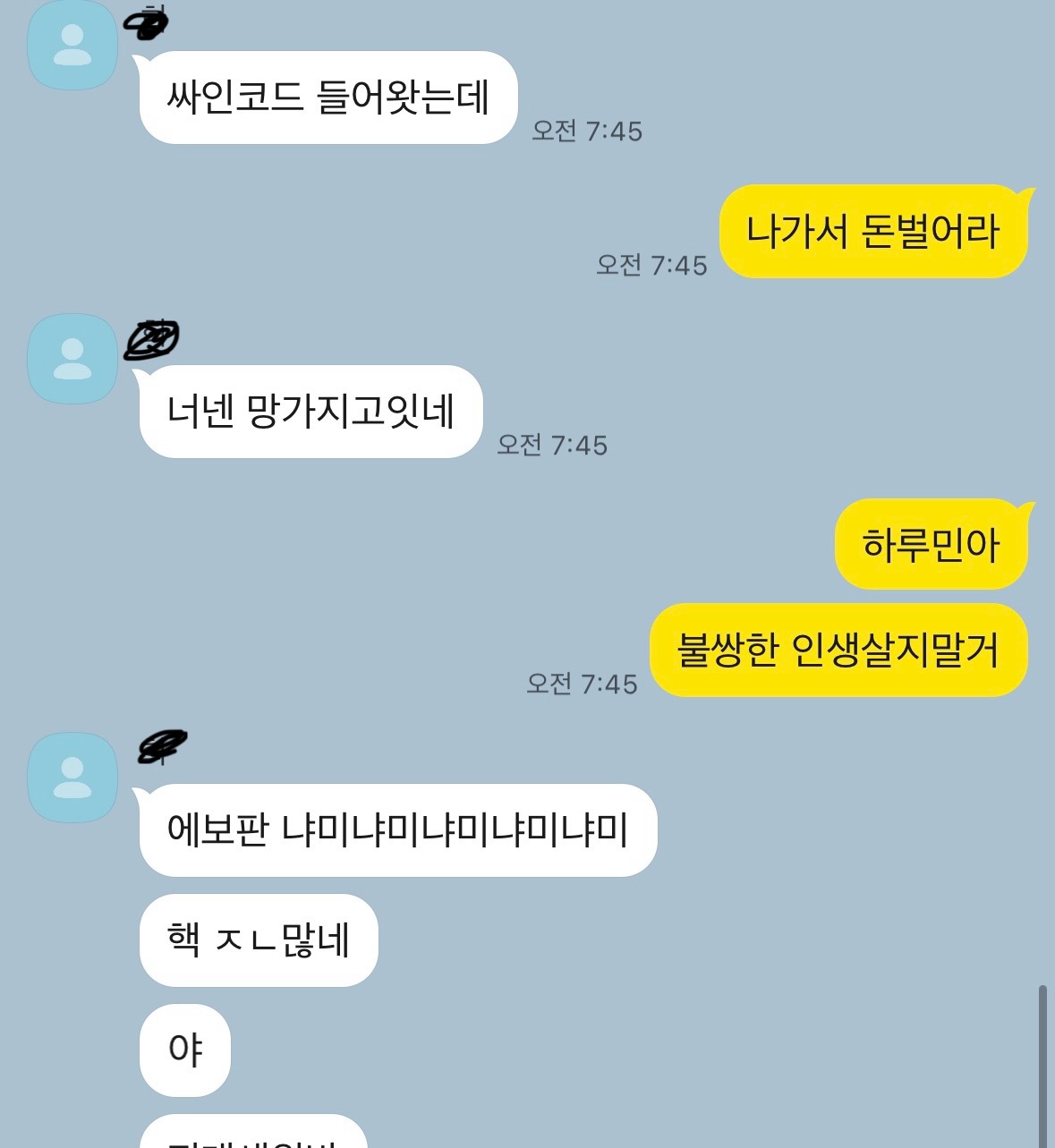The height and width of the screenshot is (1148, 1055).
Task: Open sender's profile avatar beside 싸인코드 들어왔는데
Action: point(72,45)
